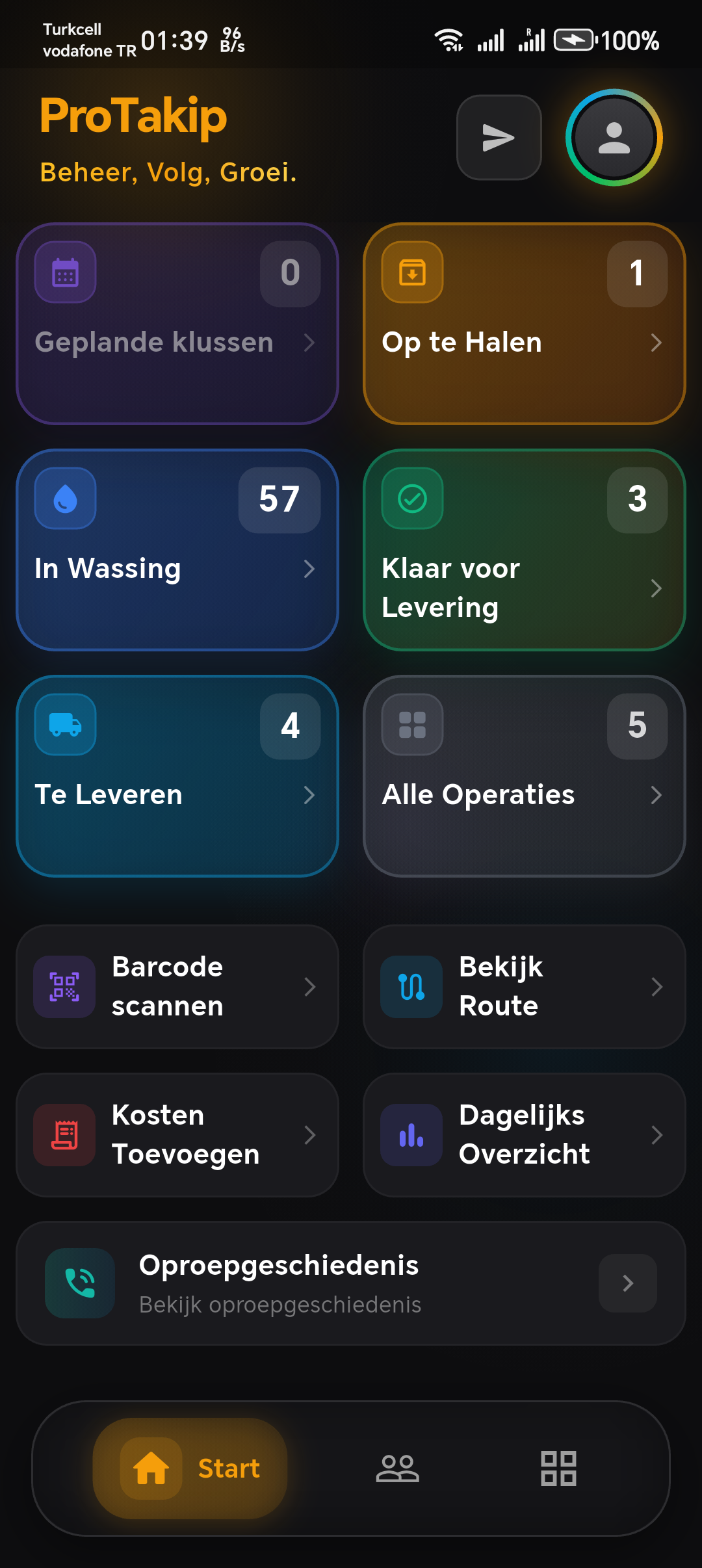Expand the In Wassing card details
This screenshot has height=1568, width=702.
[310, 569]
